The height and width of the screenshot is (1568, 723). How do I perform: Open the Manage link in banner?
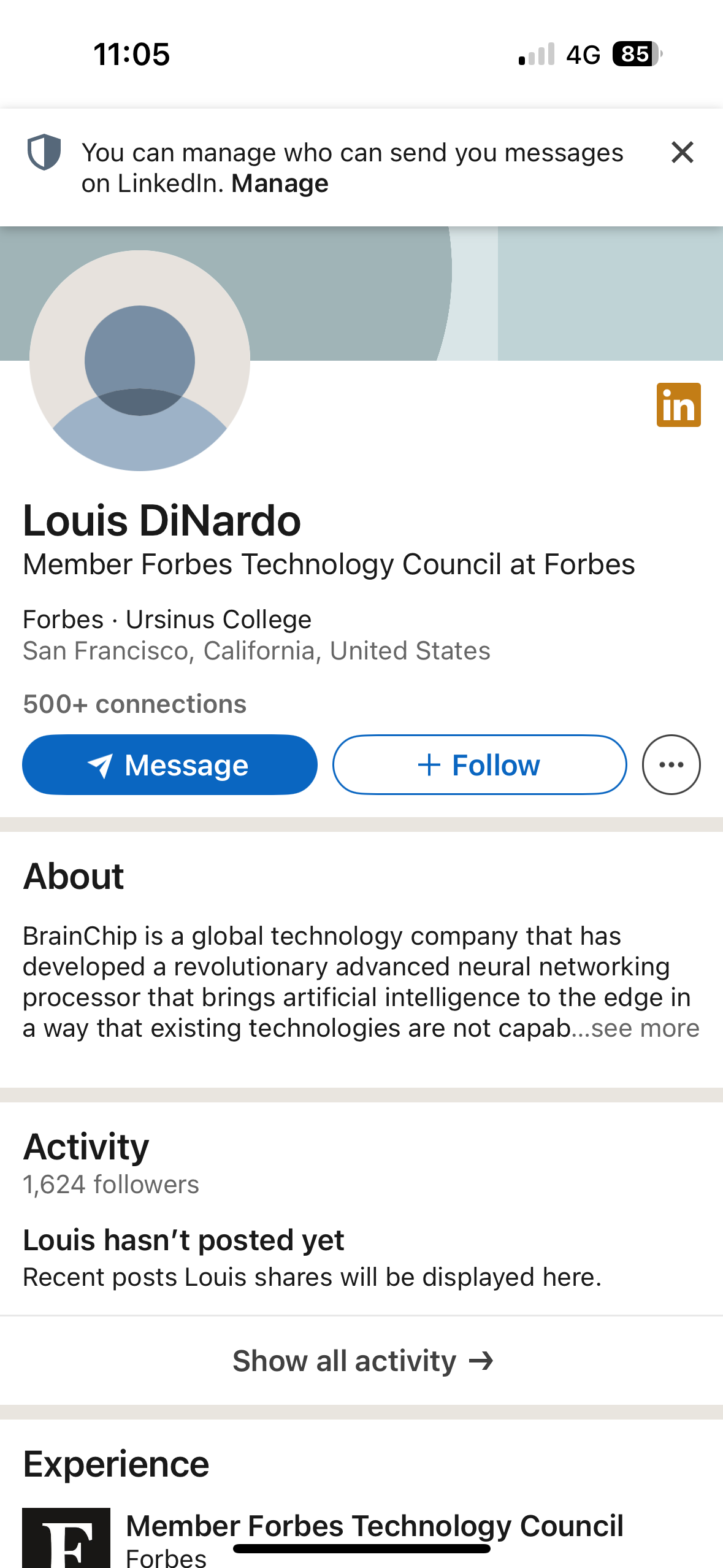(x=280, y=183)
